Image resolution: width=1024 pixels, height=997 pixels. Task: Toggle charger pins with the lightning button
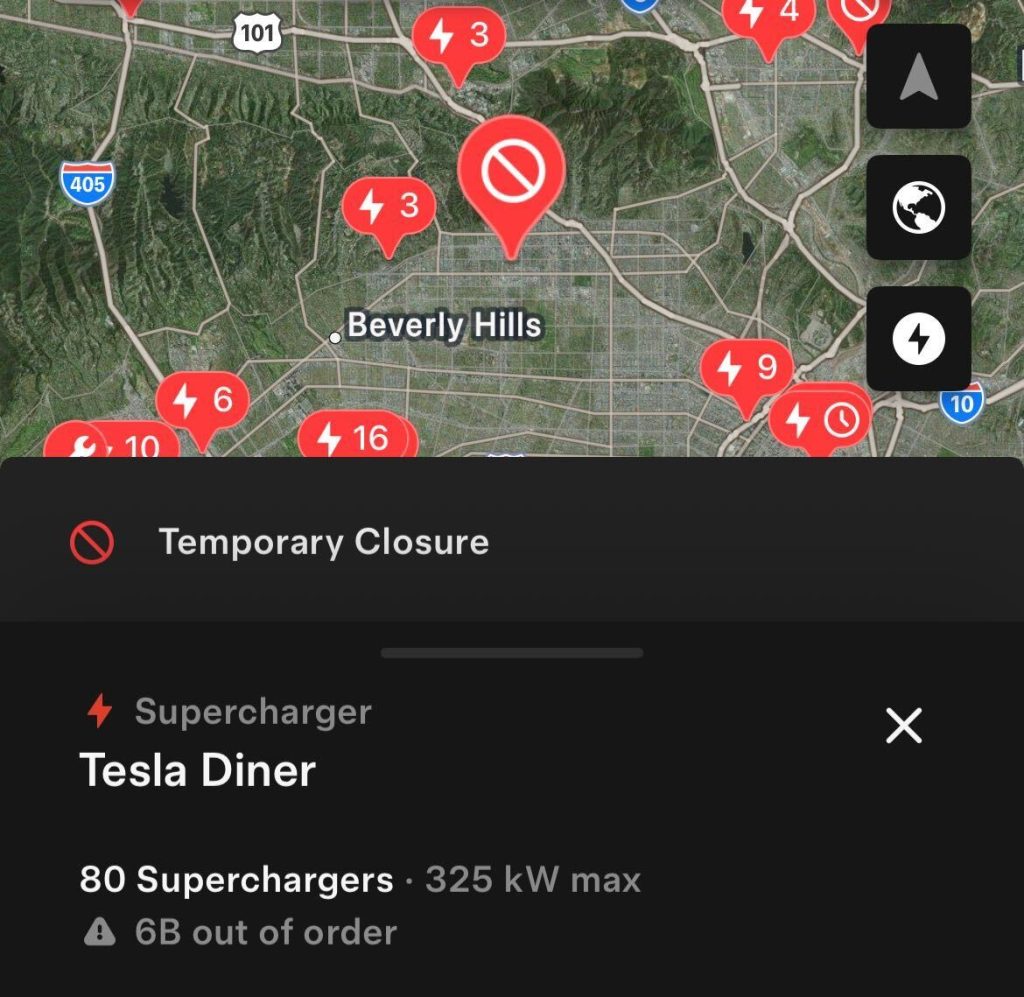click(x=918, y=339)
